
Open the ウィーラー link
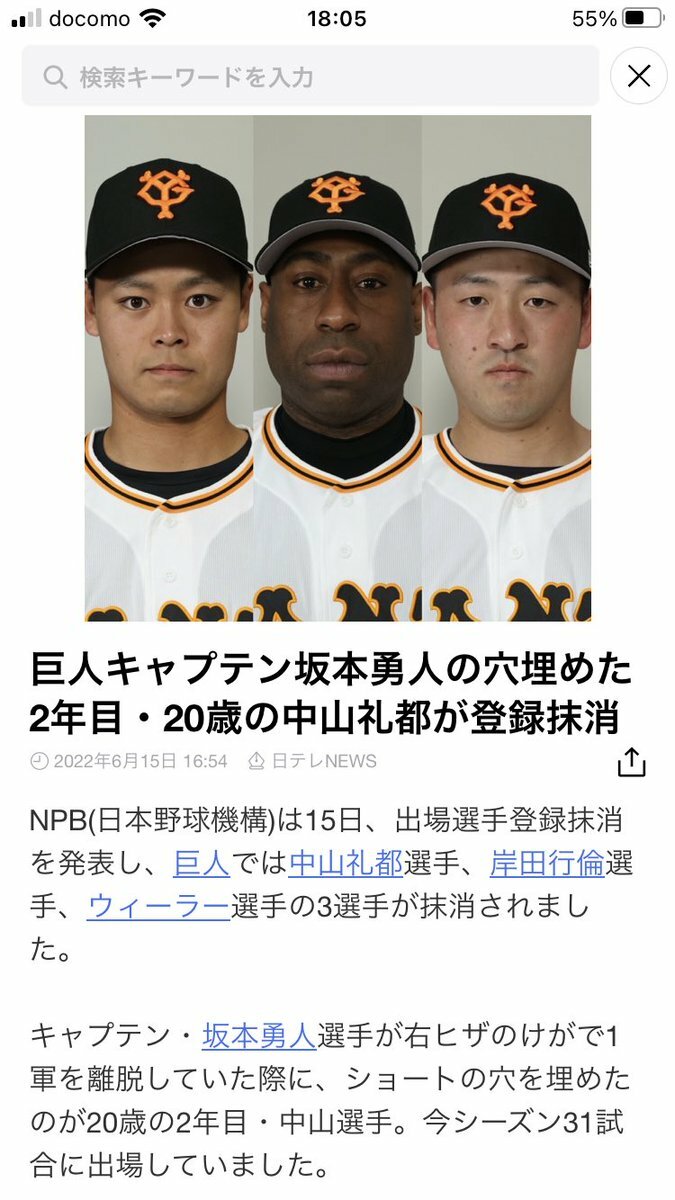(x=159, y=906)
